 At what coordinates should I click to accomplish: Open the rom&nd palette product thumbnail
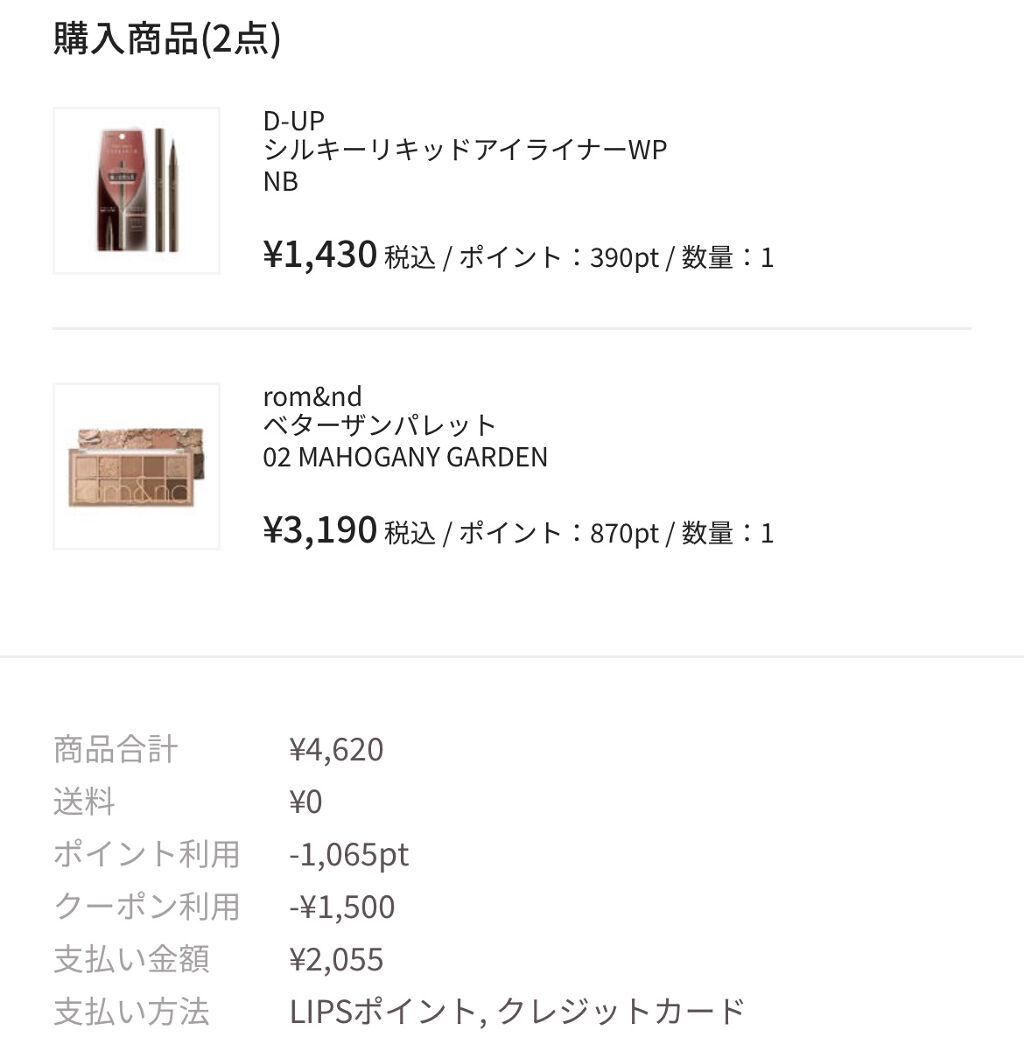pos(136,466)
